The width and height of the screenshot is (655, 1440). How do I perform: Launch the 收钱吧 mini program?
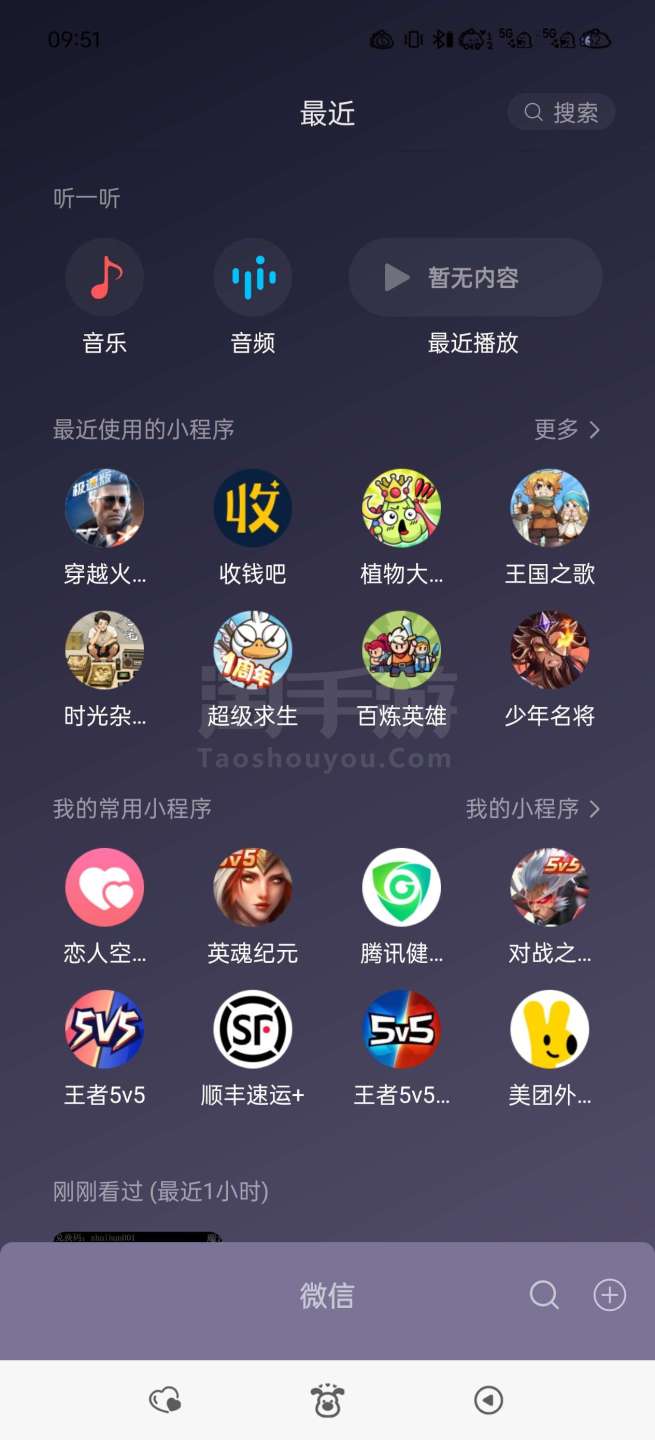pyautogui.click(x=253, y=509)
